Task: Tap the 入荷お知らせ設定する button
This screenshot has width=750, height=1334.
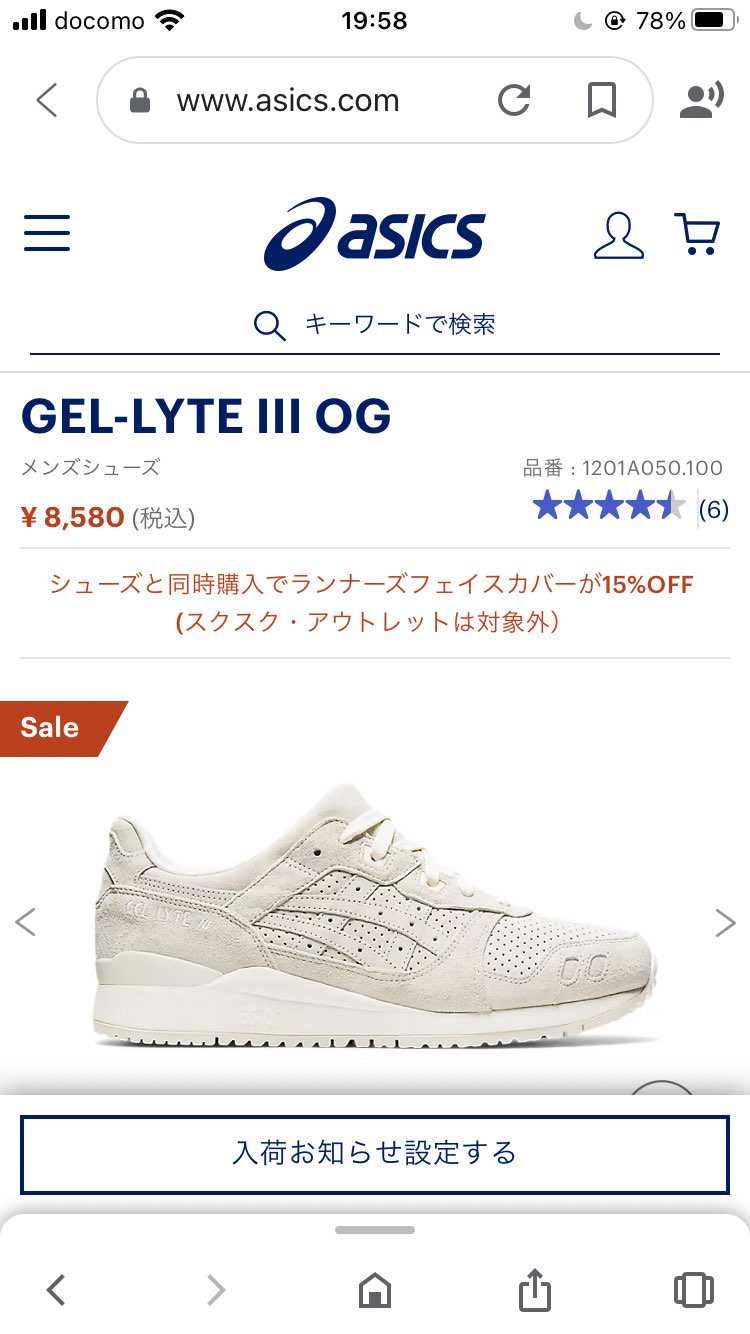Action: (x=375, y=1152)
